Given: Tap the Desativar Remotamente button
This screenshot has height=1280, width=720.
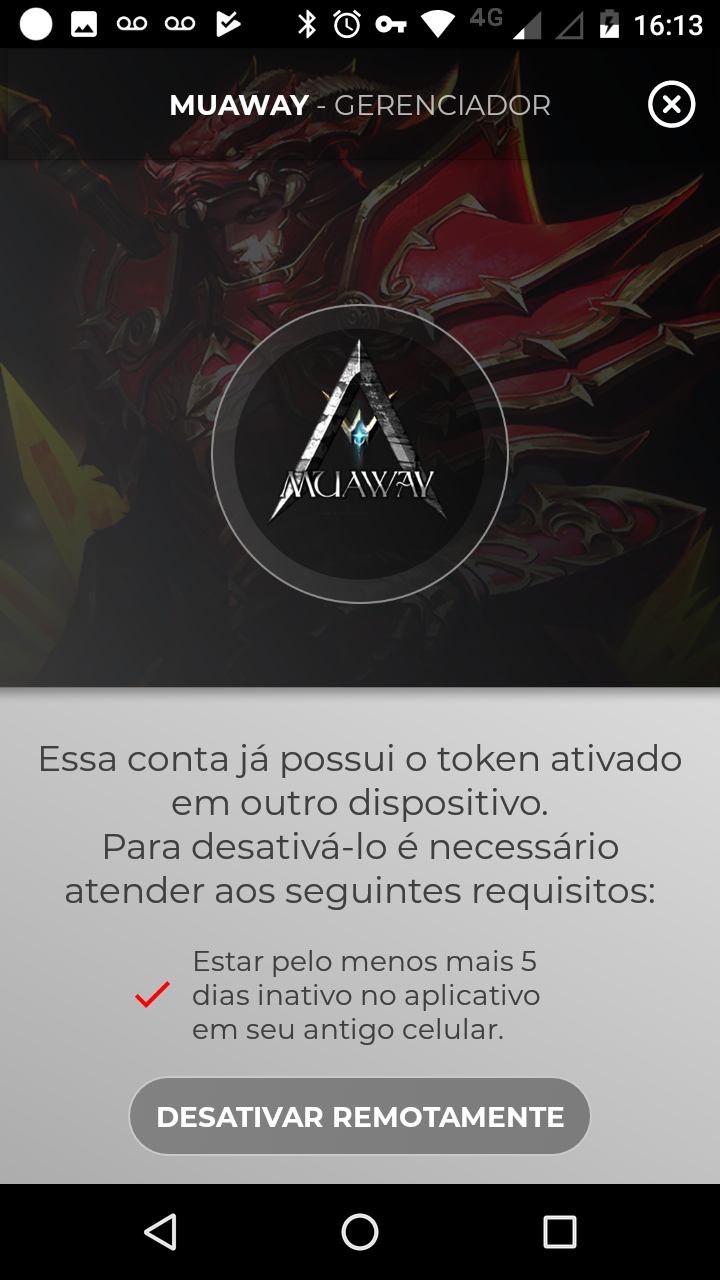Looking at the screenshot, I should click(360, 1116).
